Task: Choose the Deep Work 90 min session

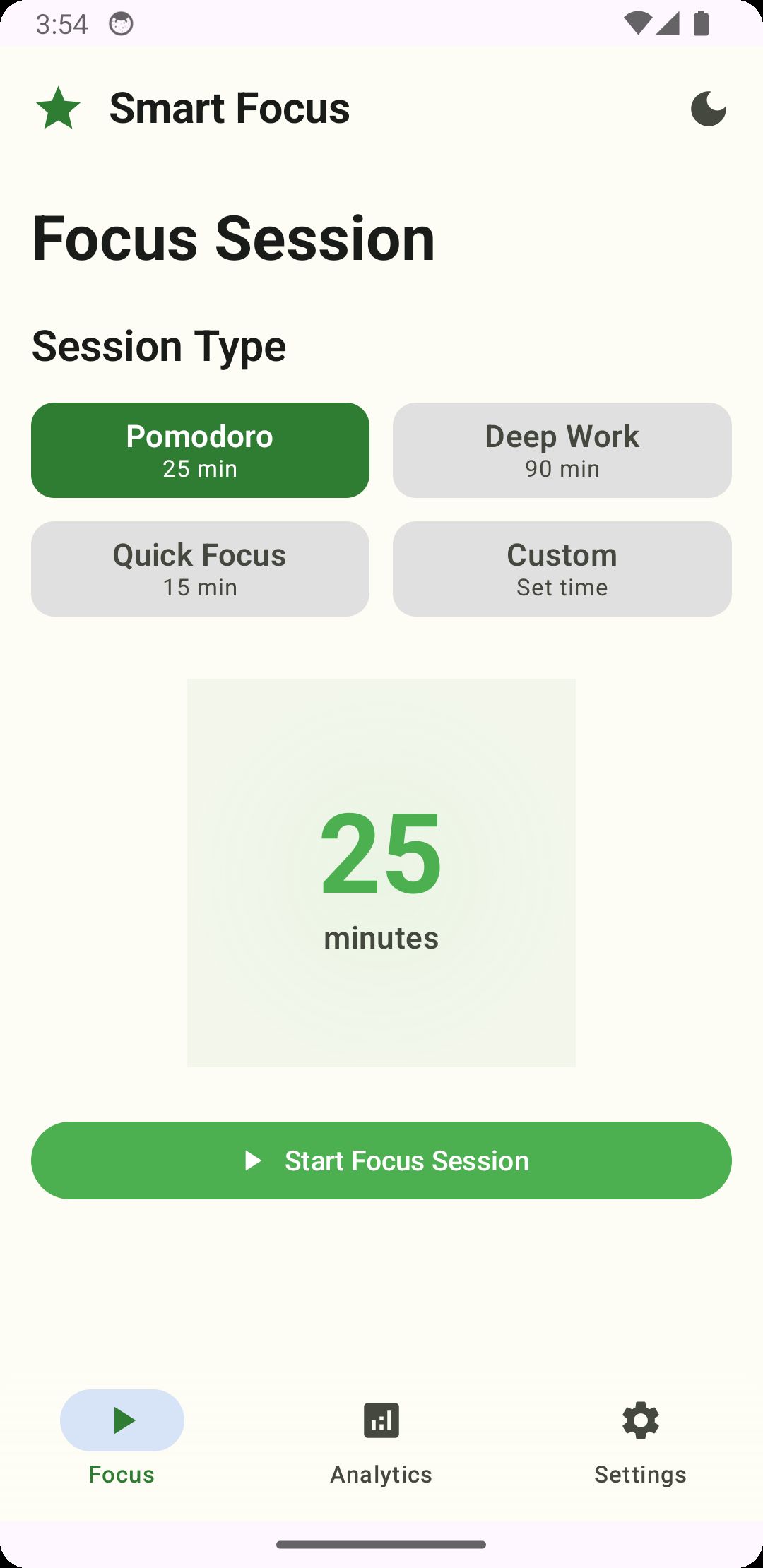Action: [x=562, y=450]
